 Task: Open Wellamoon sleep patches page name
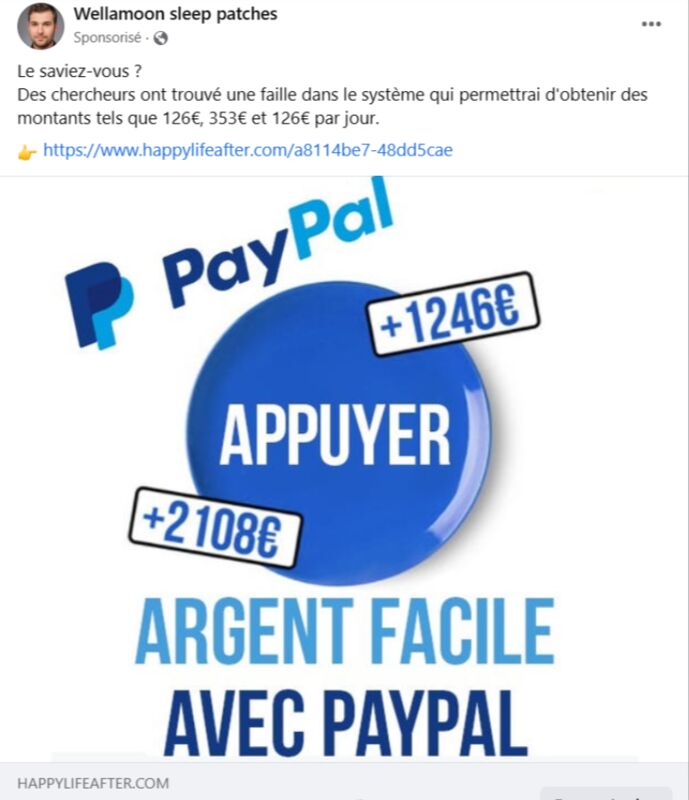tap(175, 14)
